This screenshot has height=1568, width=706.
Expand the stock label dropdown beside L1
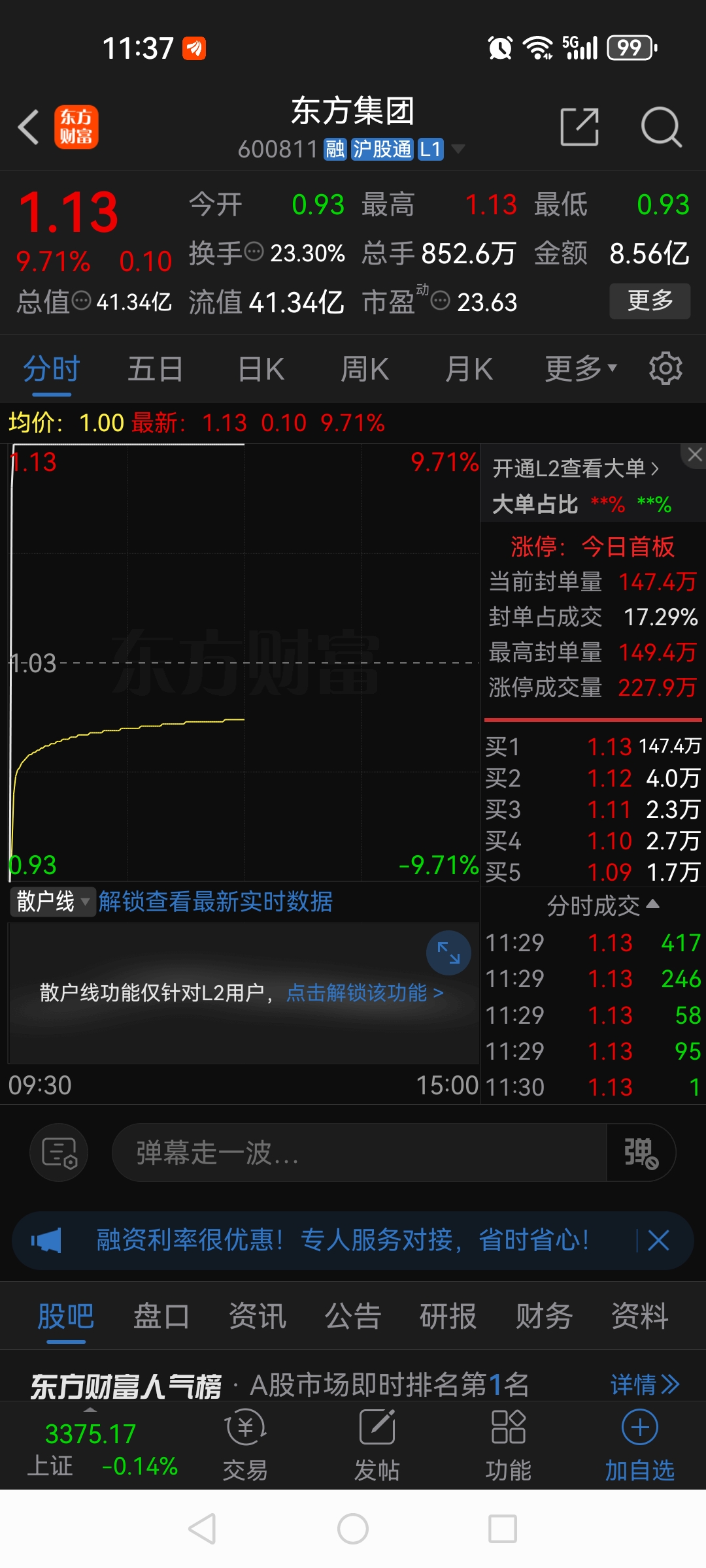[x=460, y=149]
